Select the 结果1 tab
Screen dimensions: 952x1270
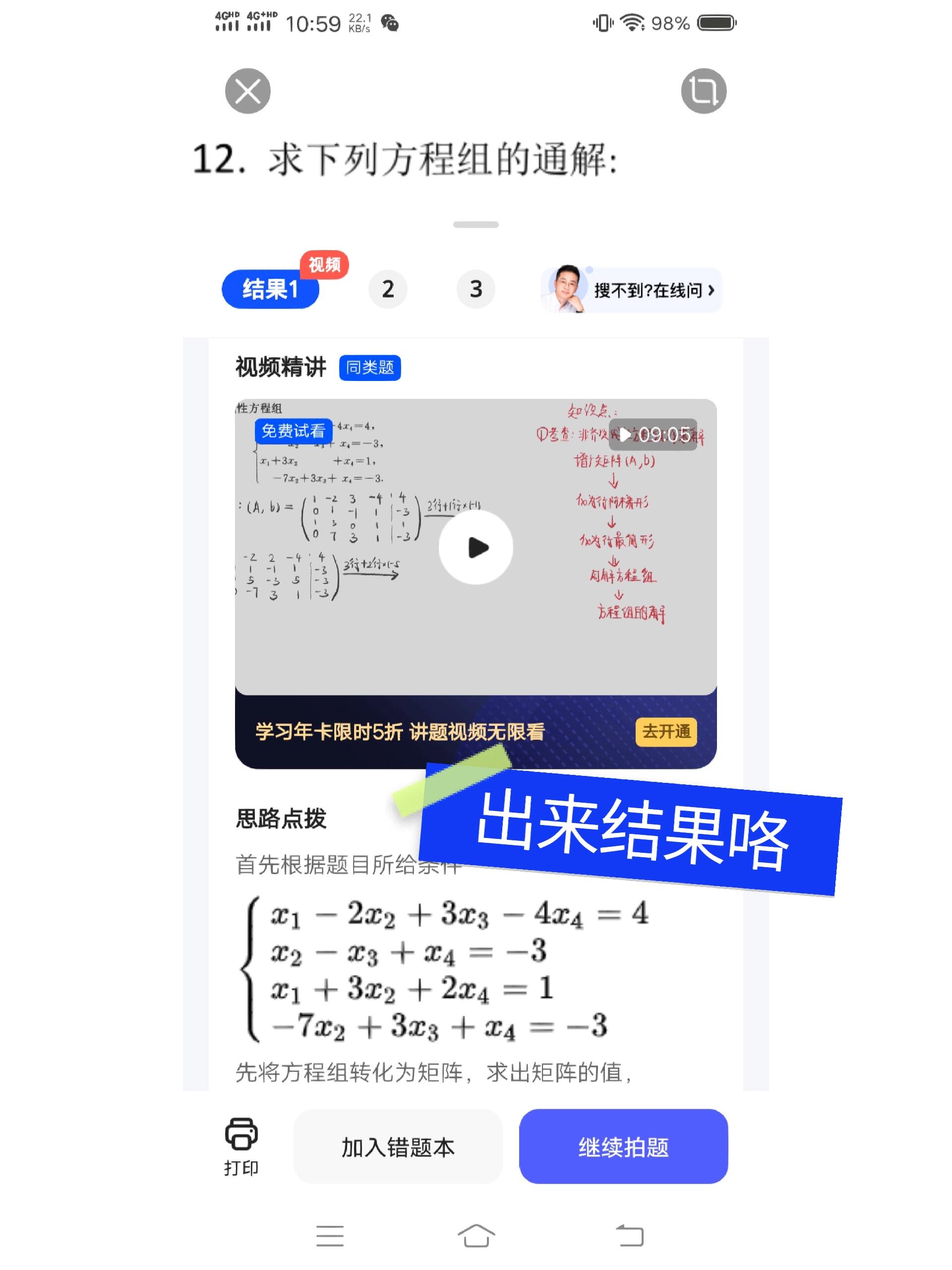270,289
